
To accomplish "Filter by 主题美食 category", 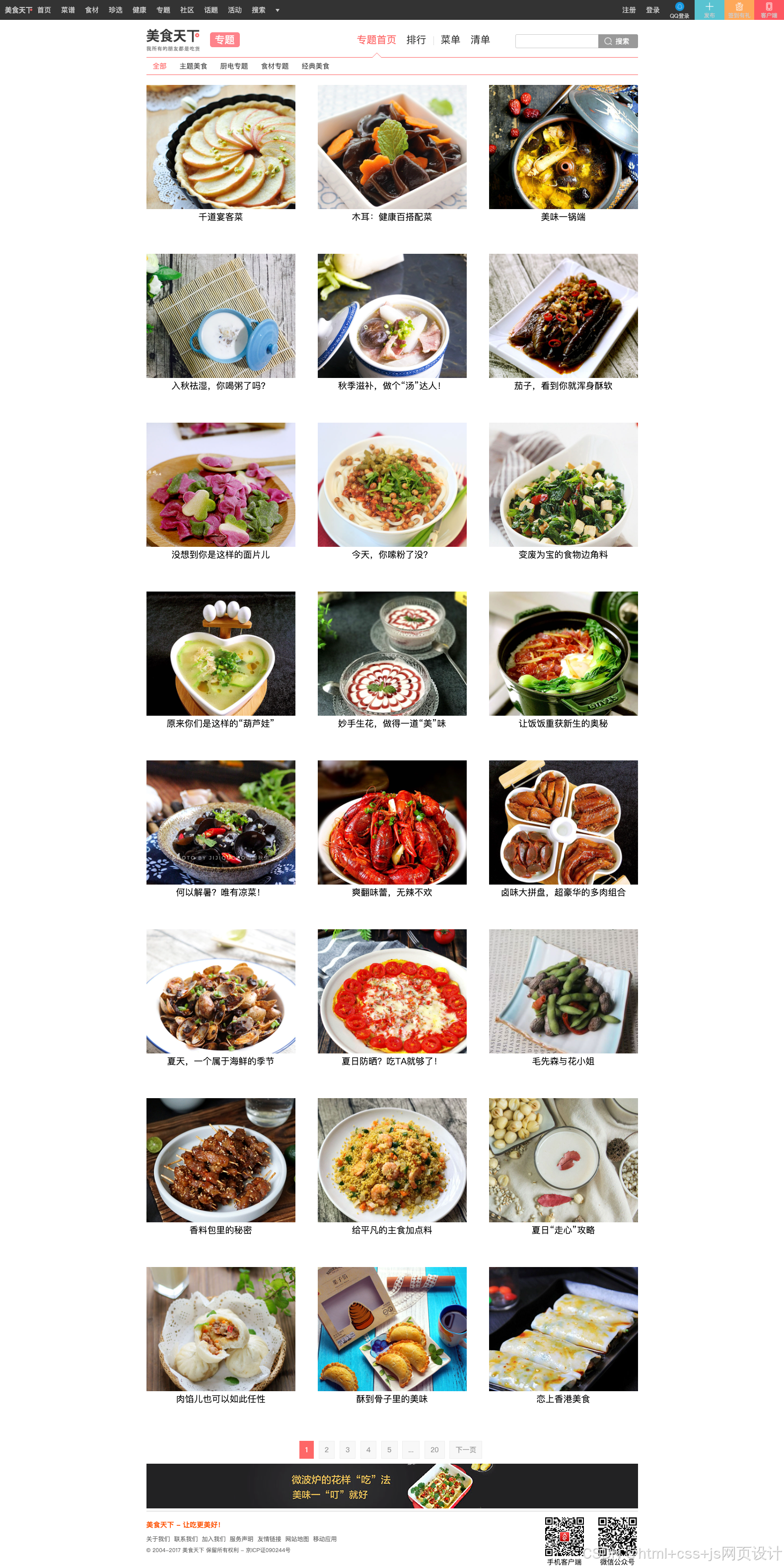I will click(193, 66).
